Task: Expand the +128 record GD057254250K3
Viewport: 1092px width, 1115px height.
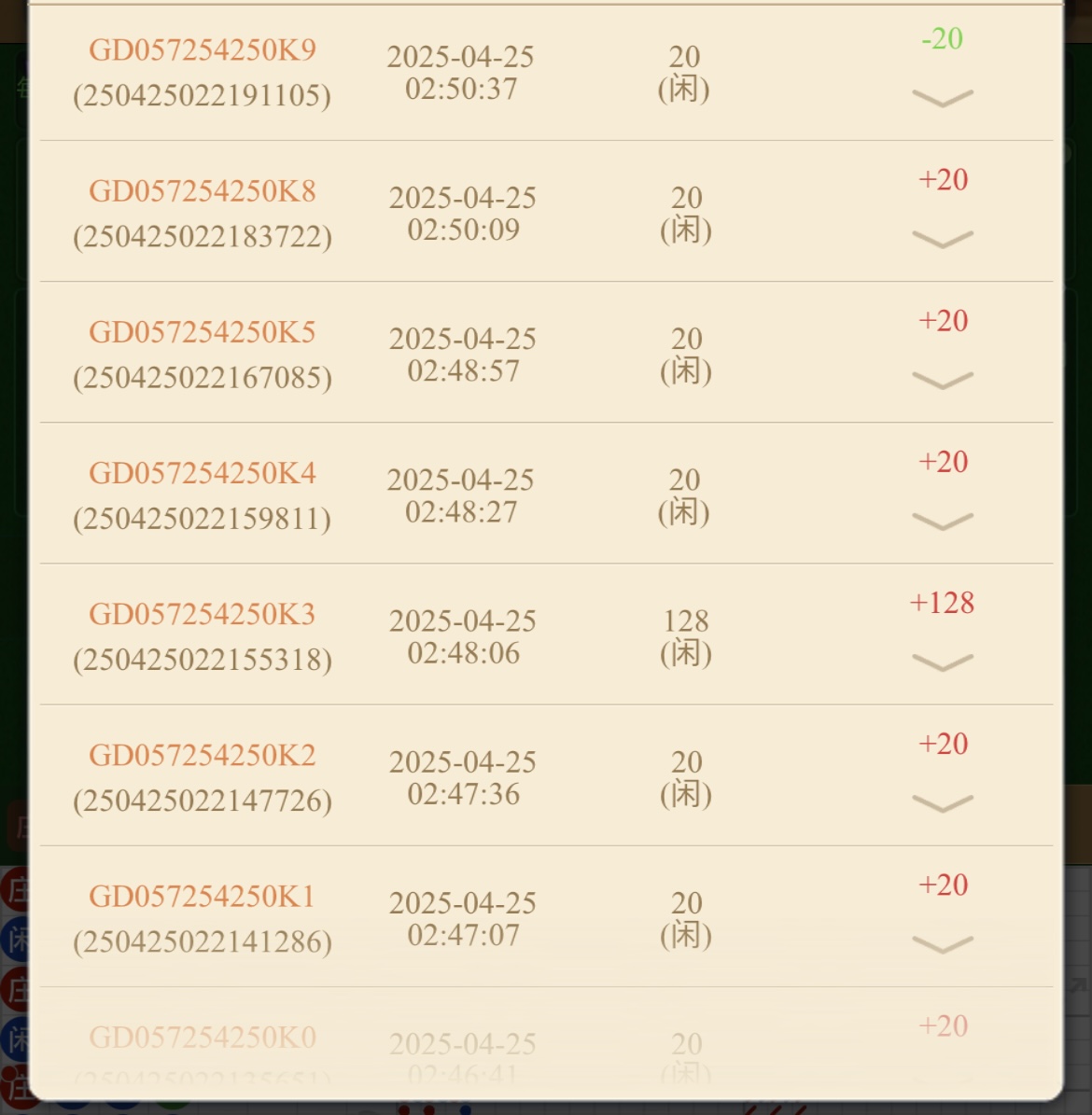Action: [x=942, y=662]
